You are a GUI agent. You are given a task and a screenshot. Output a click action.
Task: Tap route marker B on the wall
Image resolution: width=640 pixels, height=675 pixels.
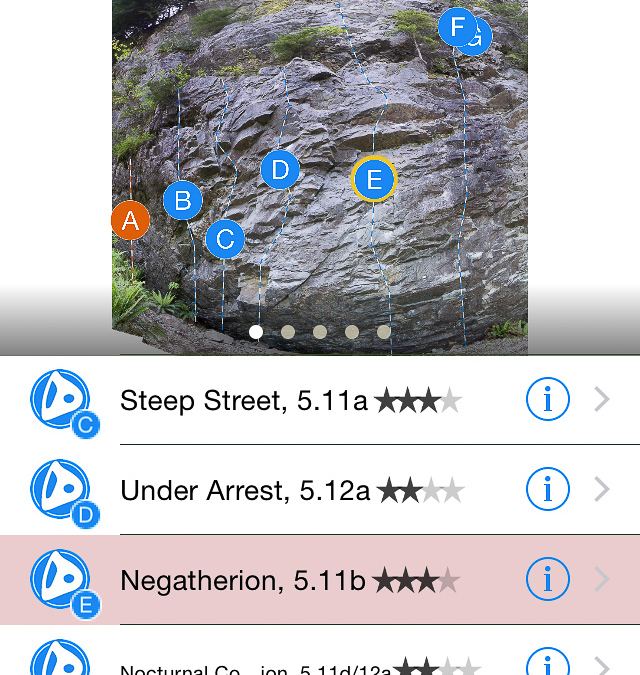pyautogui.click(x=182, y=201)
